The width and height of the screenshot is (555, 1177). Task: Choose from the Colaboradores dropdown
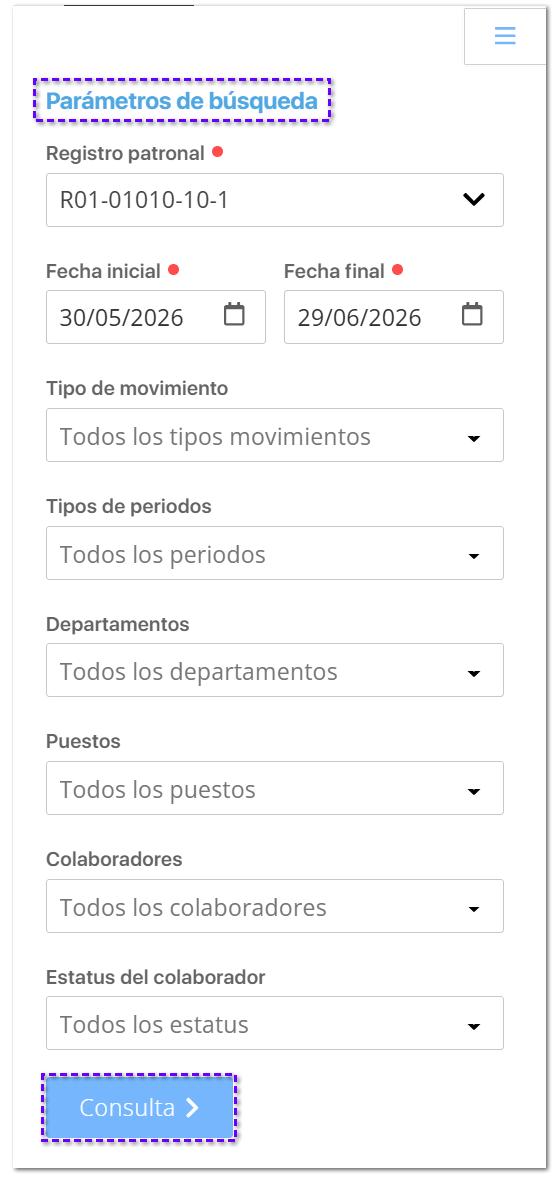click(x=275, y=906)
